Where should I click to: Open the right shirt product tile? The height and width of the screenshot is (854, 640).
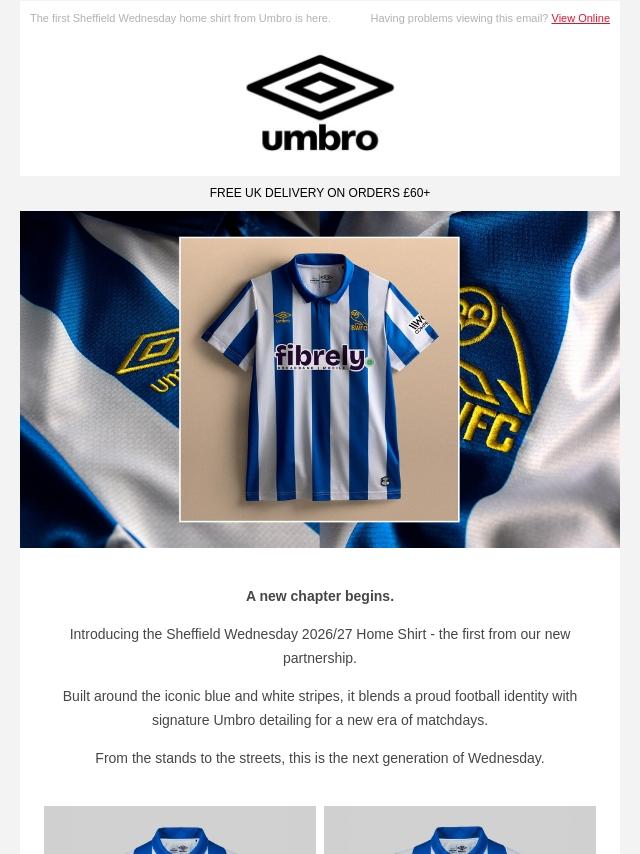(460, 830)
